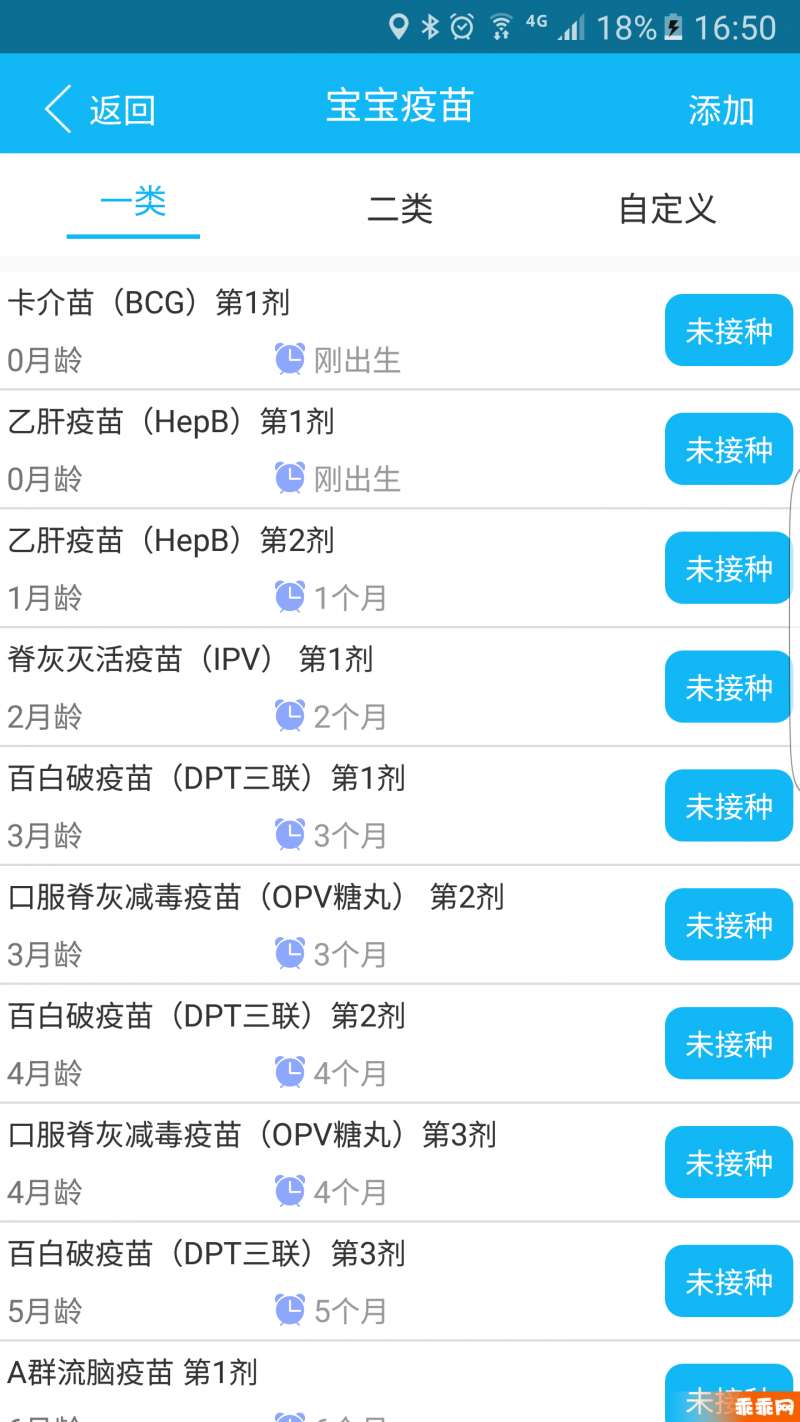The width and height of the screenshot is (800, 1422).
Task: Tap 未接种 for 百白破疫苗 第1剂
Action: point(729,806)
